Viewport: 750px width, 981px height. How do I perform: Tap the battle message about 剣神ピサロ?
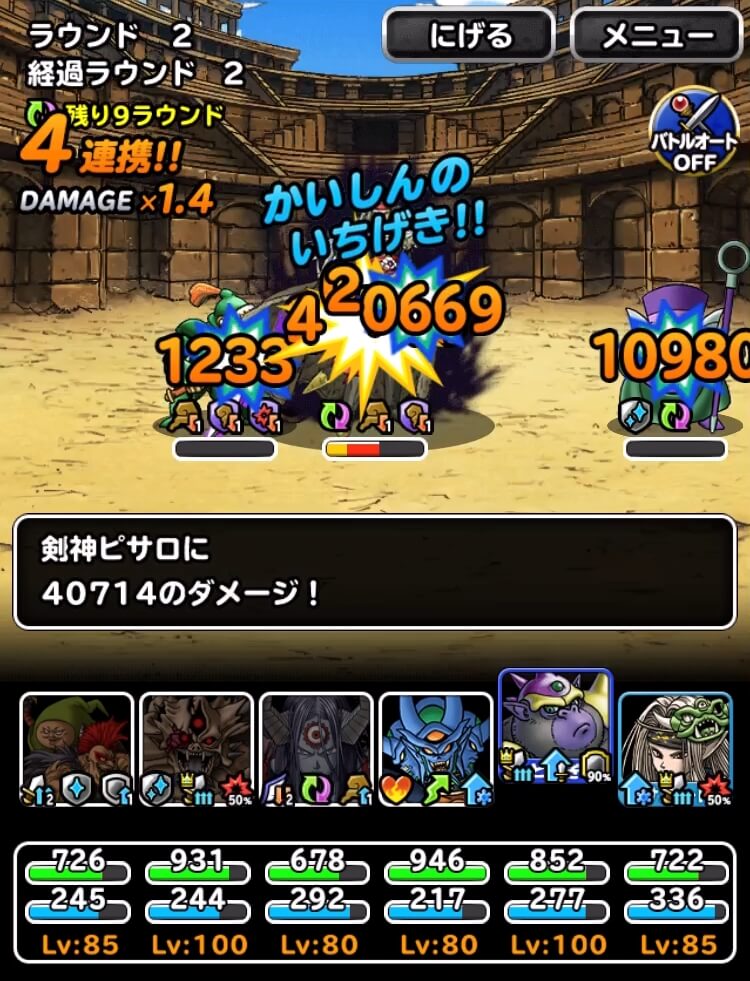tap(374, 572)
